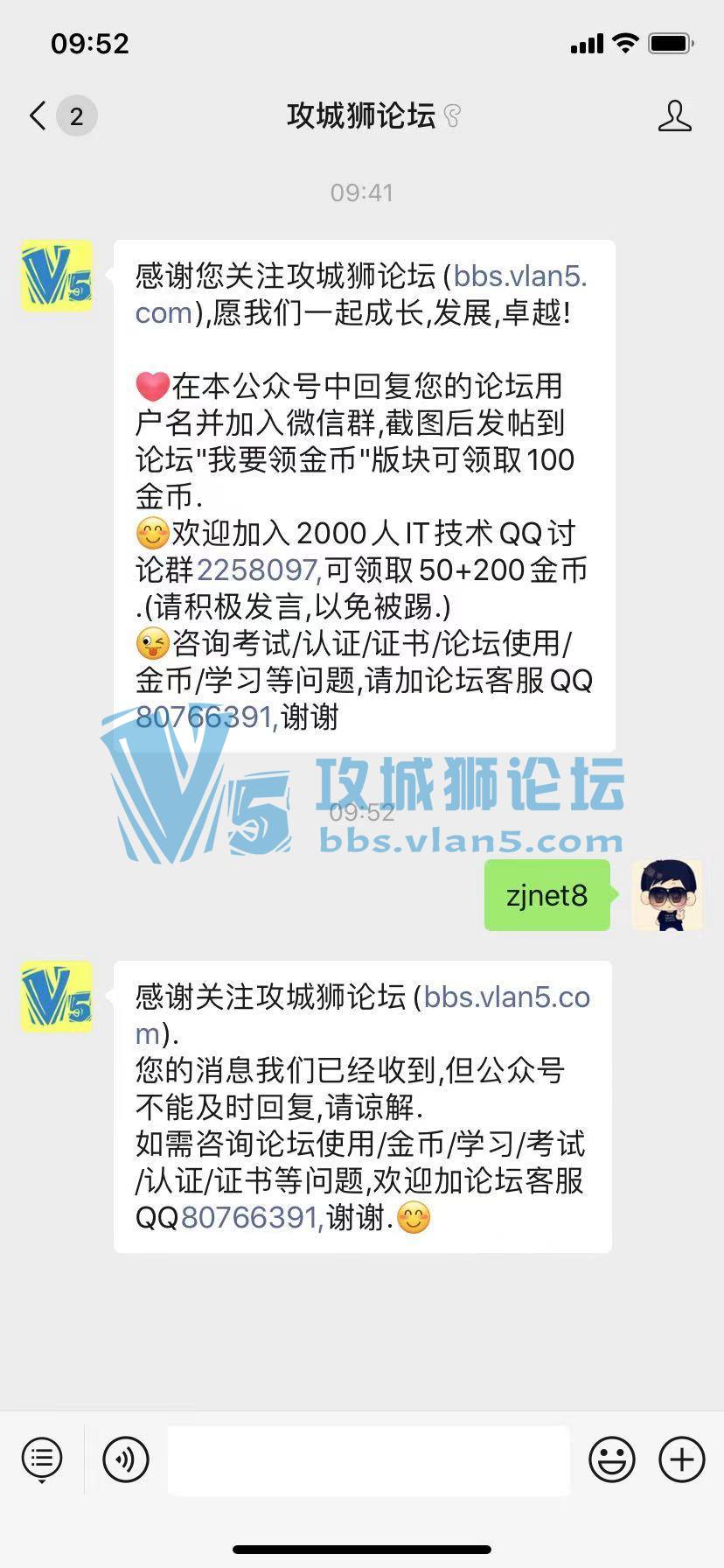Go back to the chat list
This screenshot has height=1568, width=724.
tap(38, 115)
